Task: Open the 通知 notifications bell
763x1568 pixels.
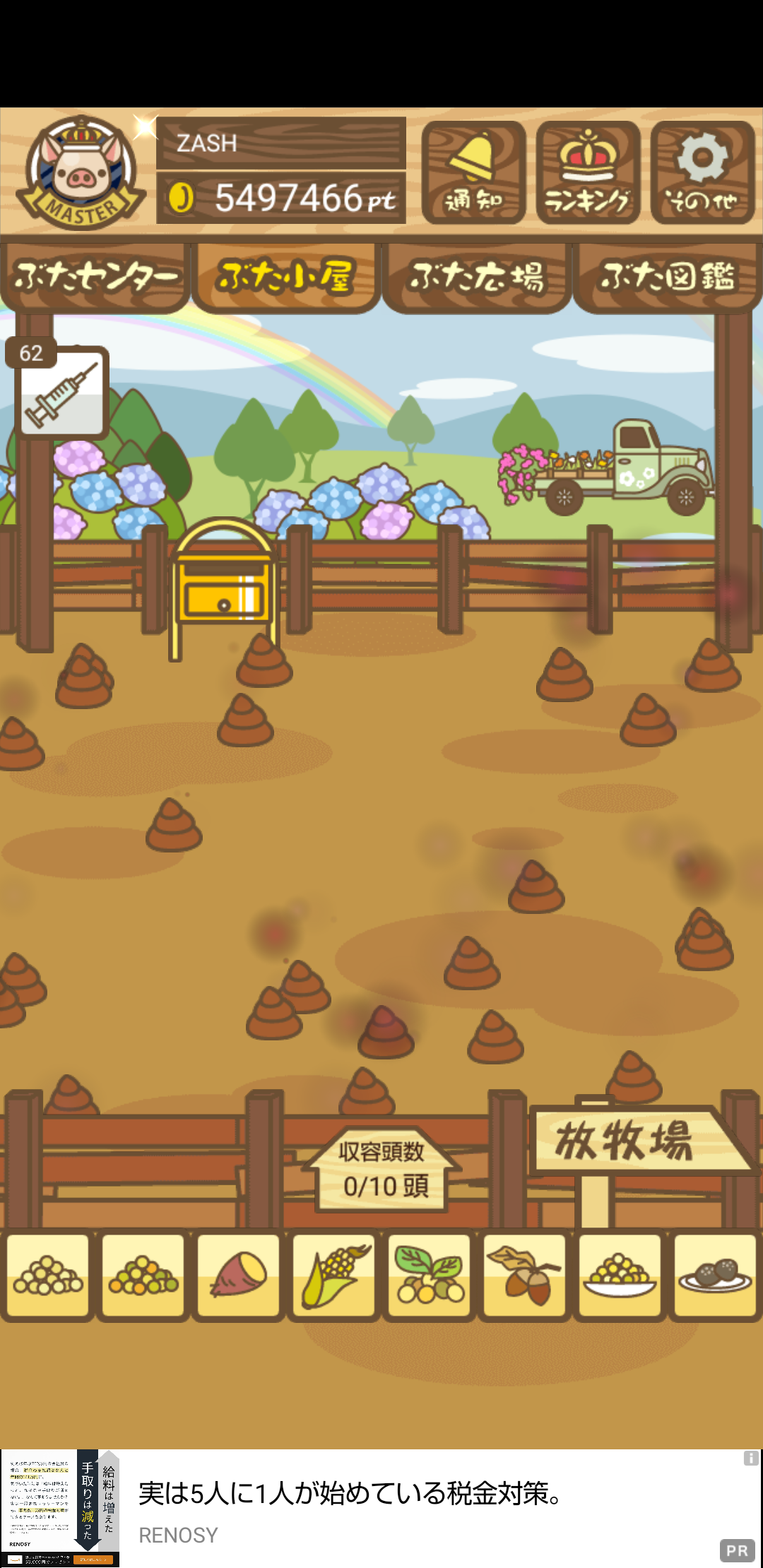Action: click(473, 172)
